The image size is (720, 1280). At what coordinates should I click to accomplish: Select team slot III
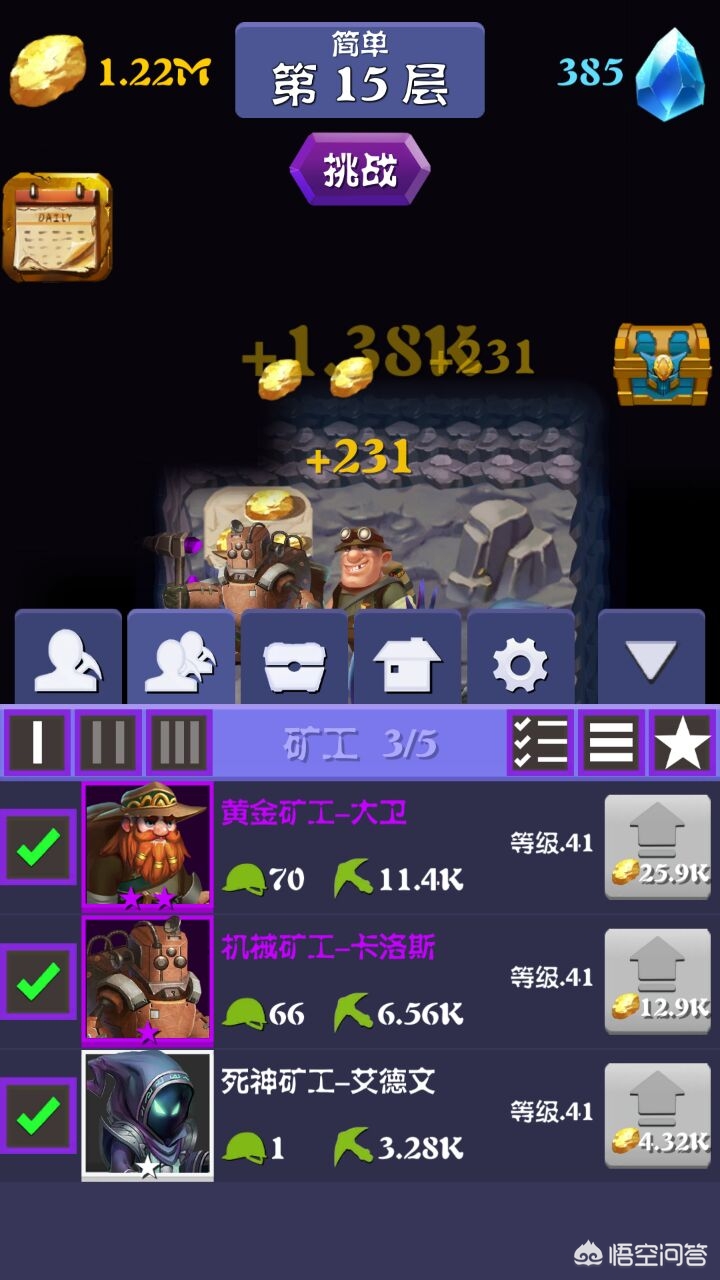pos(179,743)
